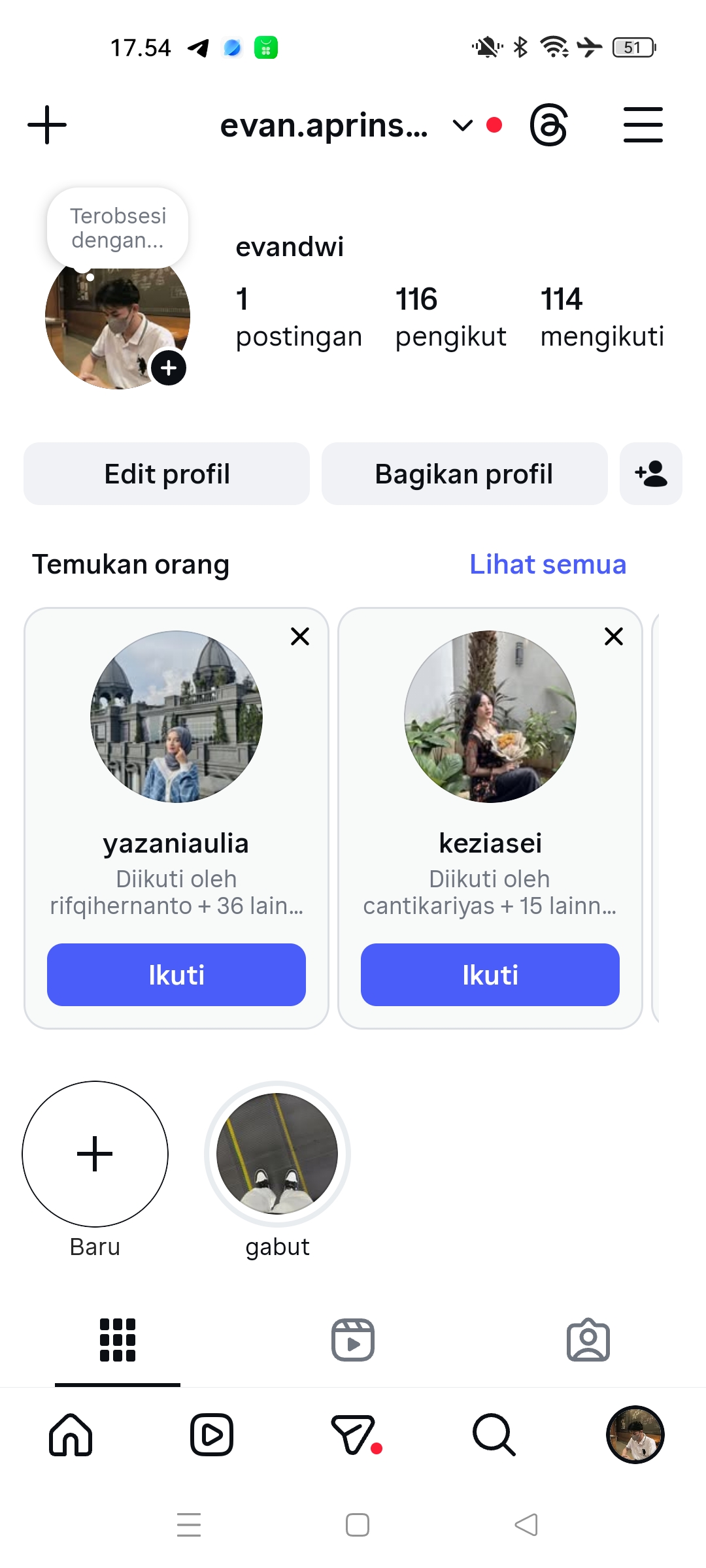This screenshot has height=1568, width=706.
Task: Follow keziasei with Ikuti button
Action: click(x=490, y=975)
